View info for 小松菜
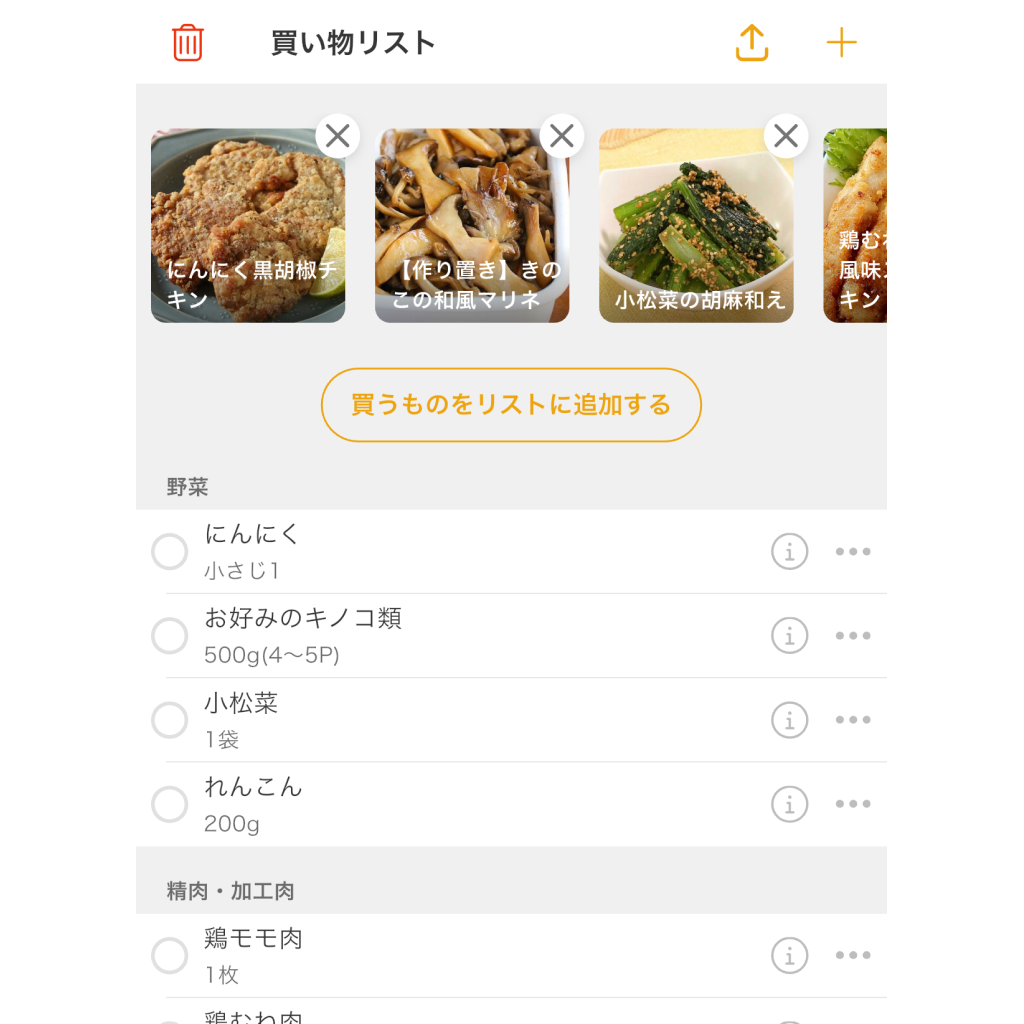The width and height of the screenshot is (1024, 1024). click(x=789, y=720)
